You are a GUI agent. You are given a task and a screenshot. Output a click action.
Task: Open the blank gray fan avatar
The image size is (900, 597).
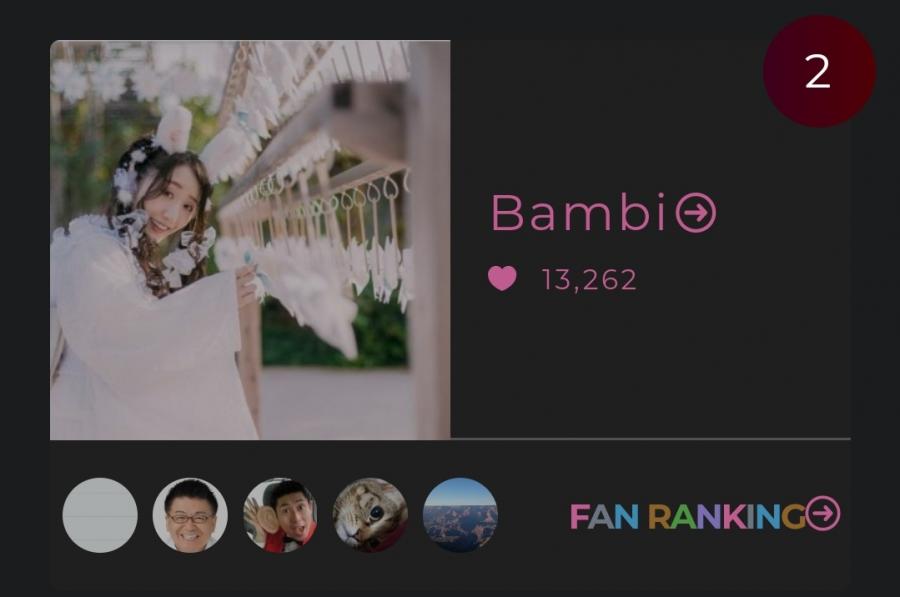(x=100, y=515)
